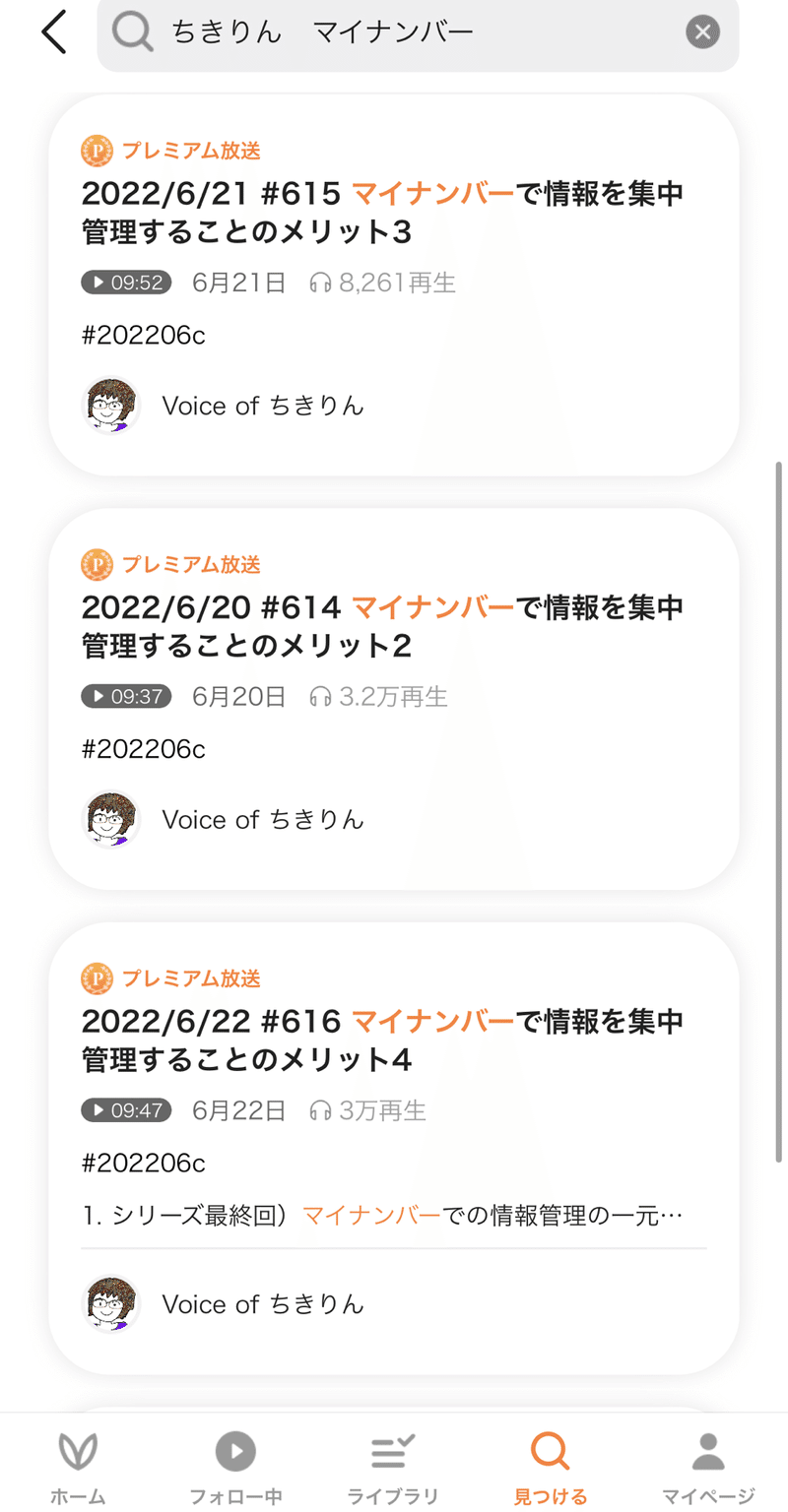Open Voice of ちきりん channel under #615
The height and width of the screenshot is (1512, 788).
pyautogui.click(x=224, y=405)
